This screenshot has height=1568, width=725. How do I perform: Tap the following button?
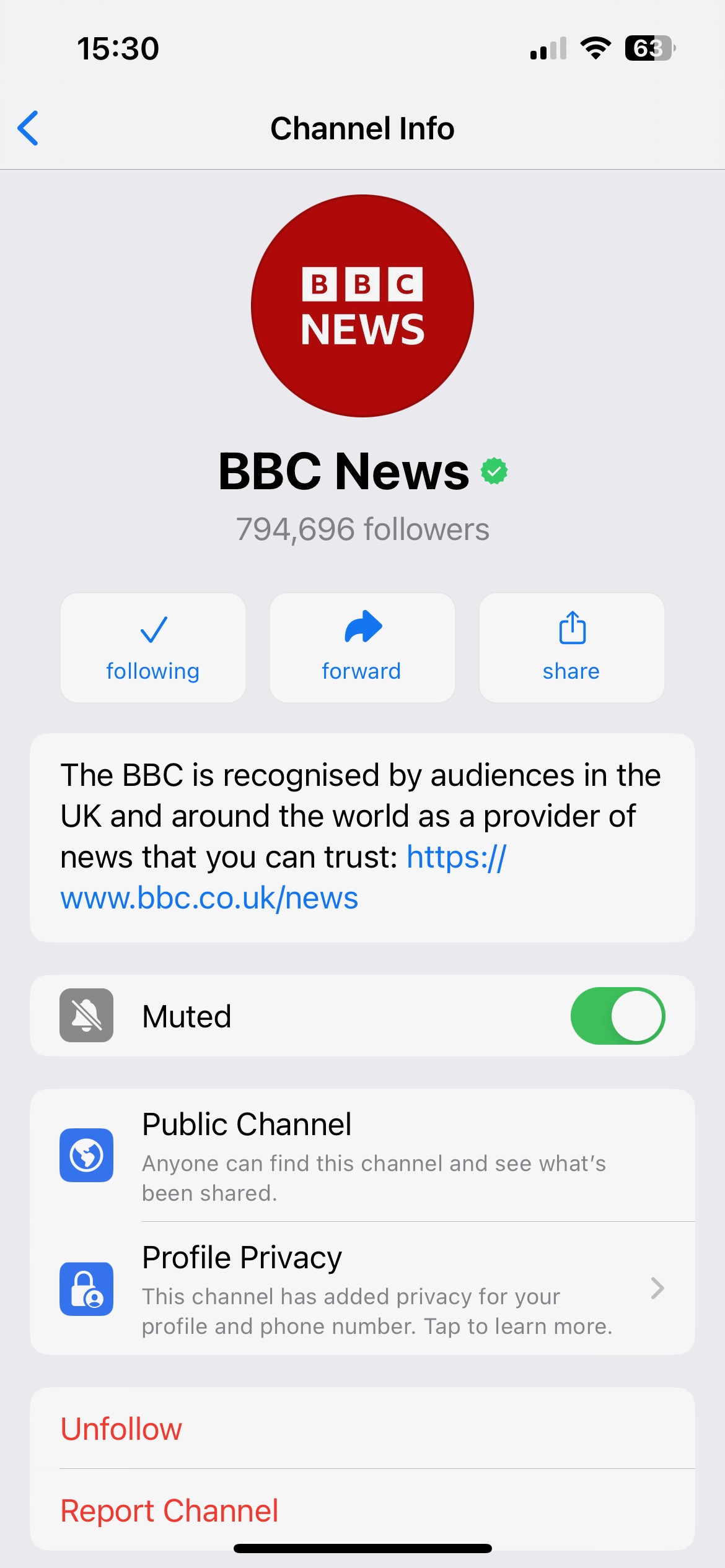153,648
